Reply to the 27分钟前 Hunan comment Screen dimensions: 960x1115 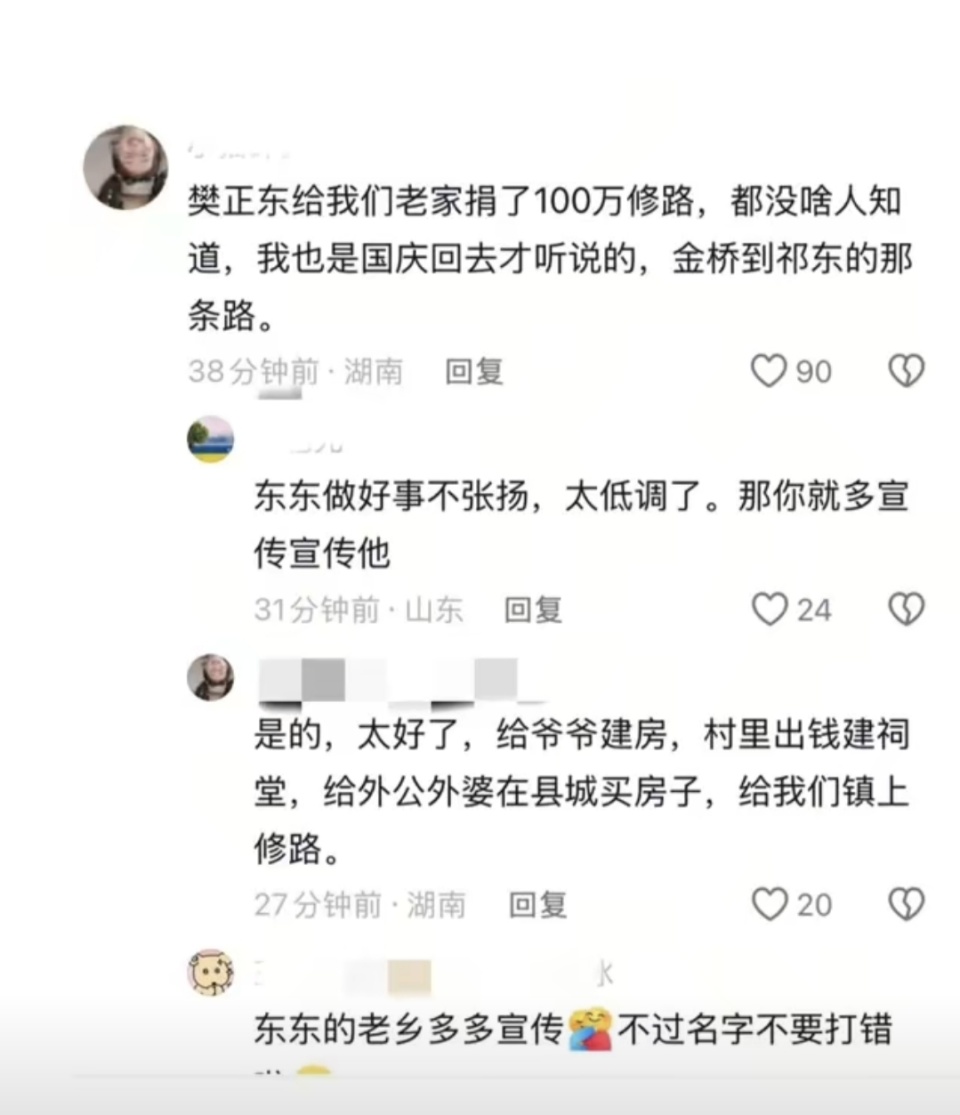[537, 904]
